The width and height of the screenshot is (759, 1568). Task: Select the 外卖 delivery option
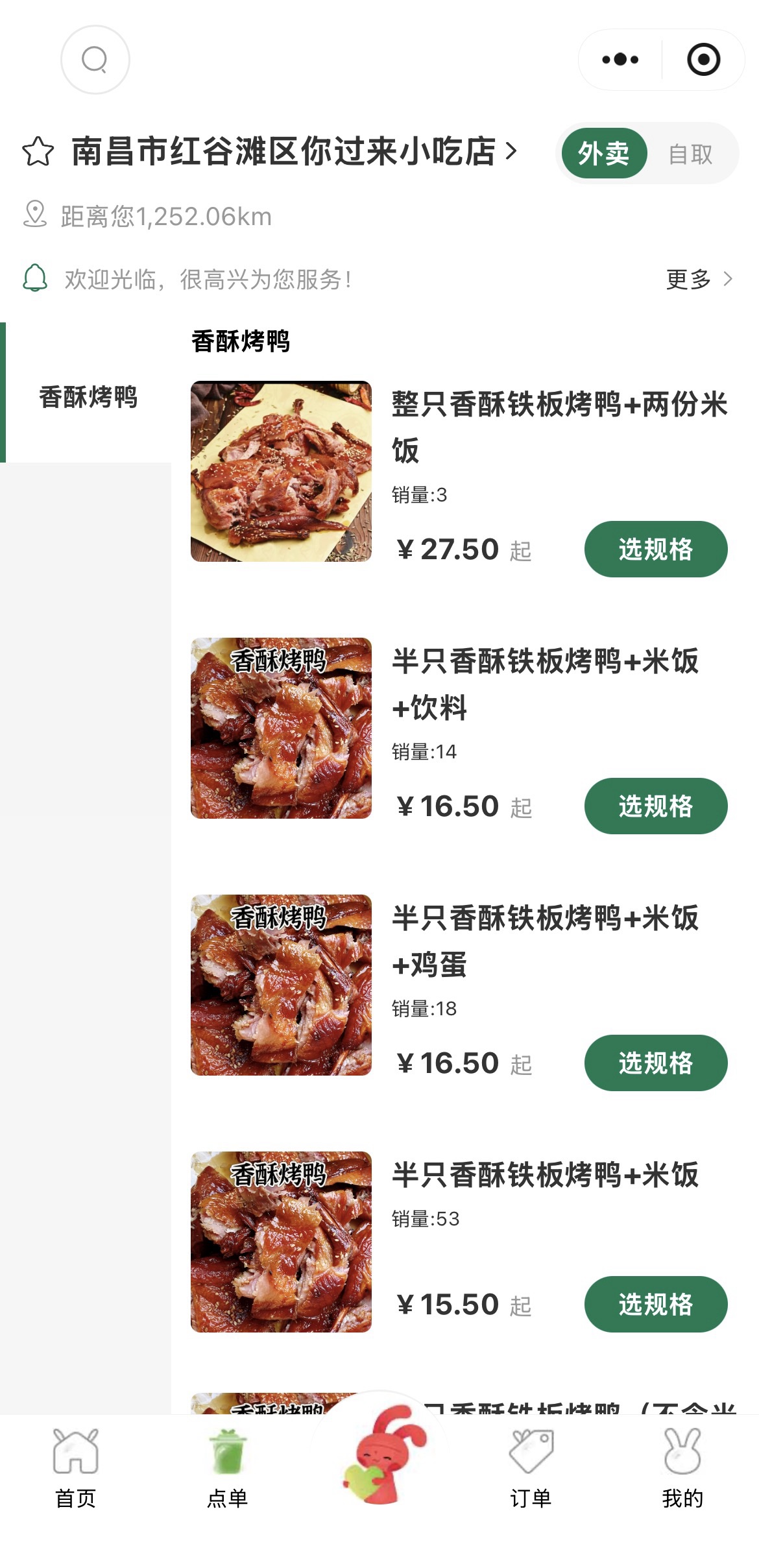click(604, 154)
